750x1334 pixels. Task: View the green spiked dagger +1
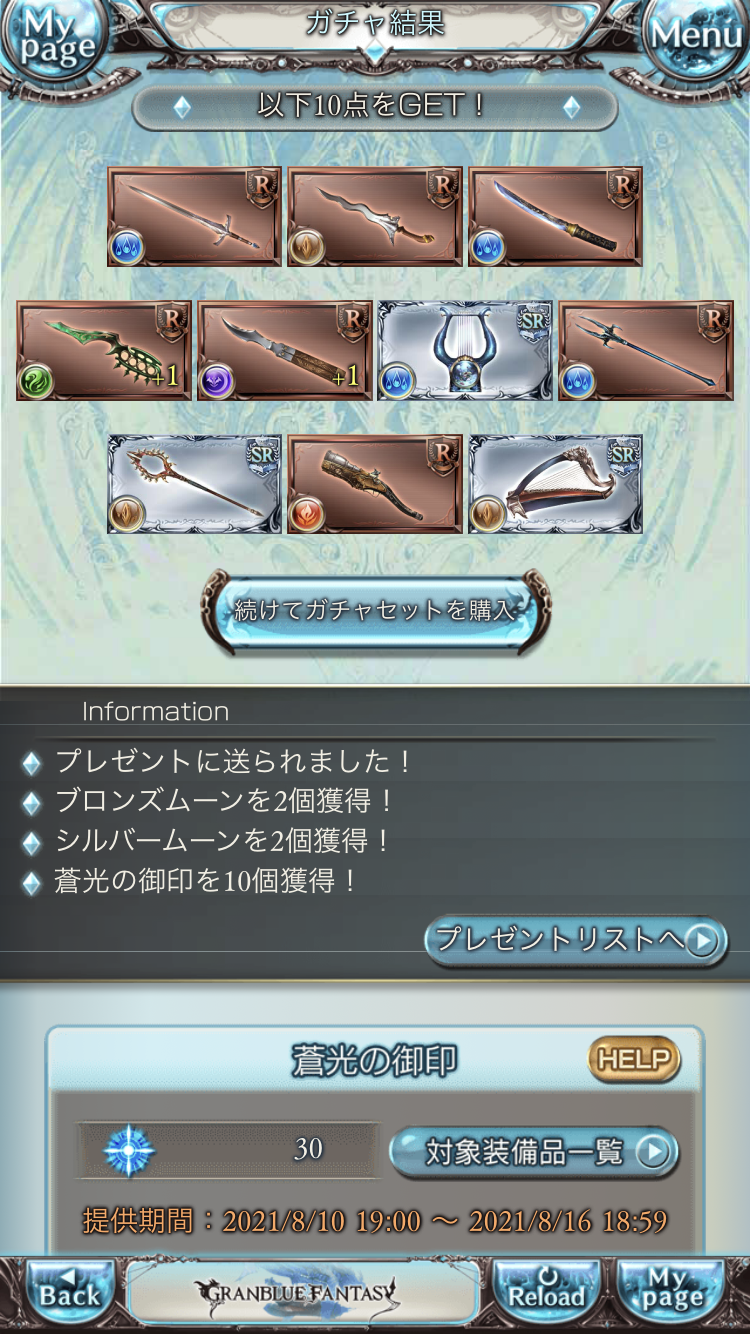pos(104,351)
